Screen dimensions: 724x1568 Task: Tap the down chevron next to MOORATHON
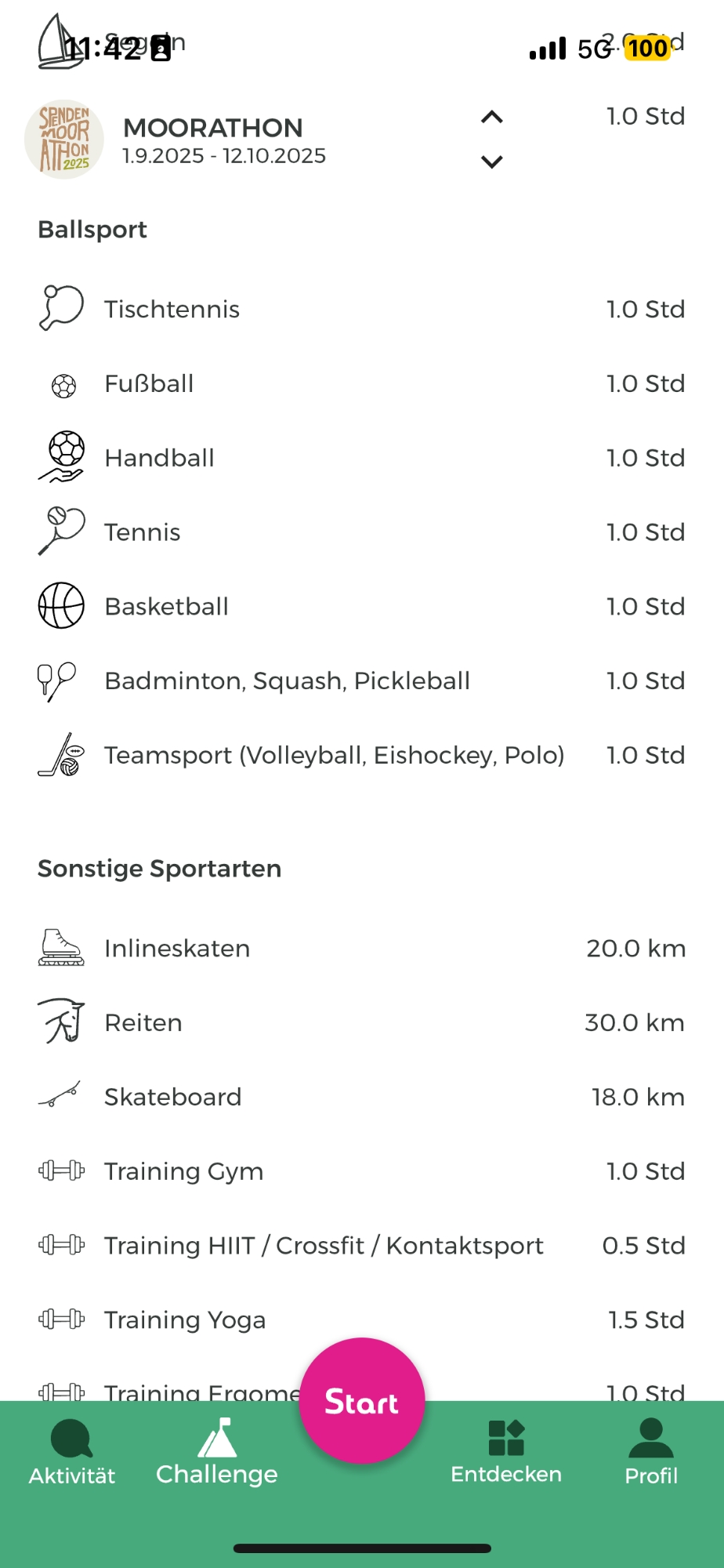point(491,162)
